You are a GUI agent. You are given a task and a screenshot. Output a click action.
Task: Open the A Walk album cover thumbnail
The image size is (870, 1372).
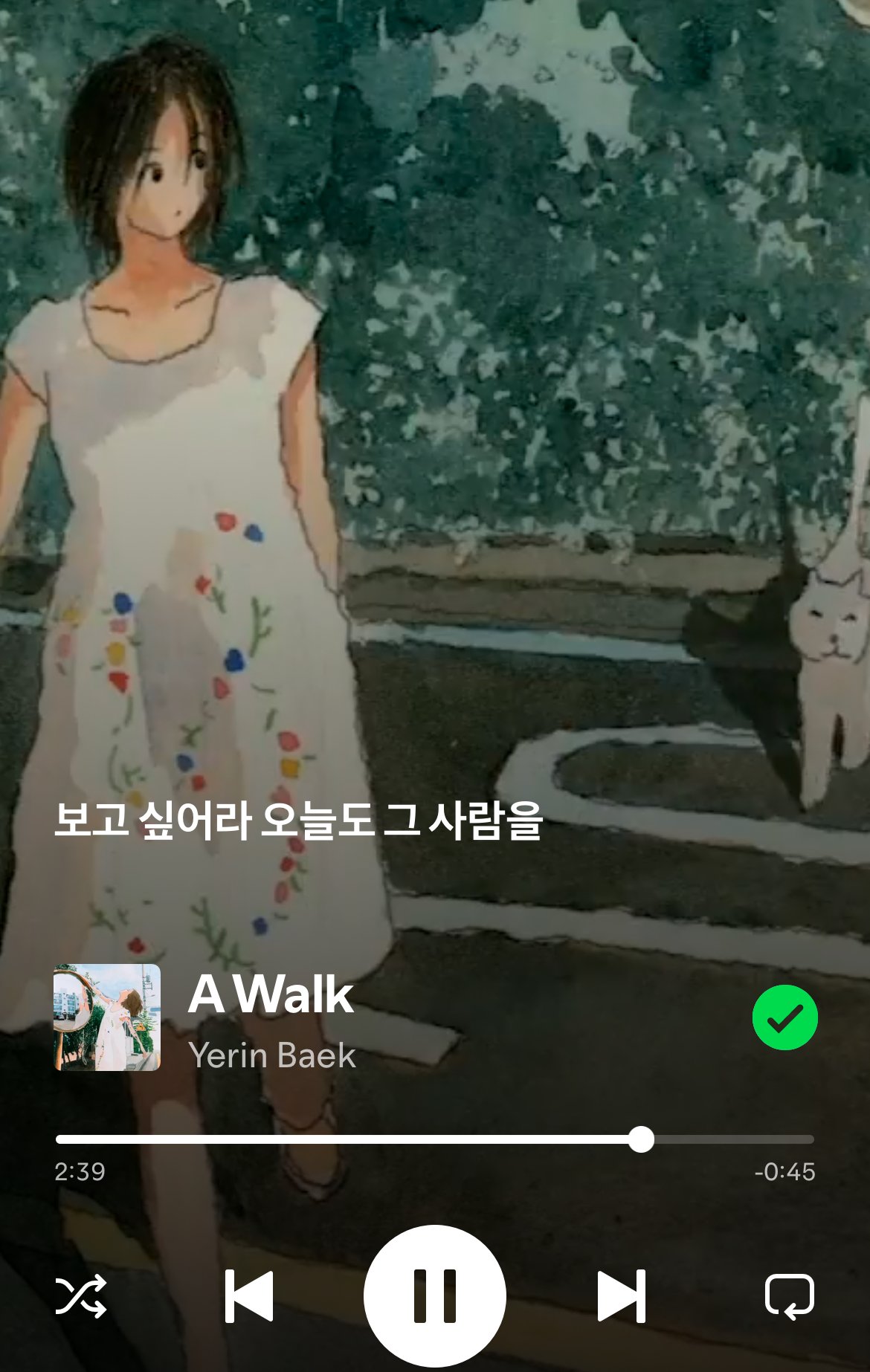107,1017
